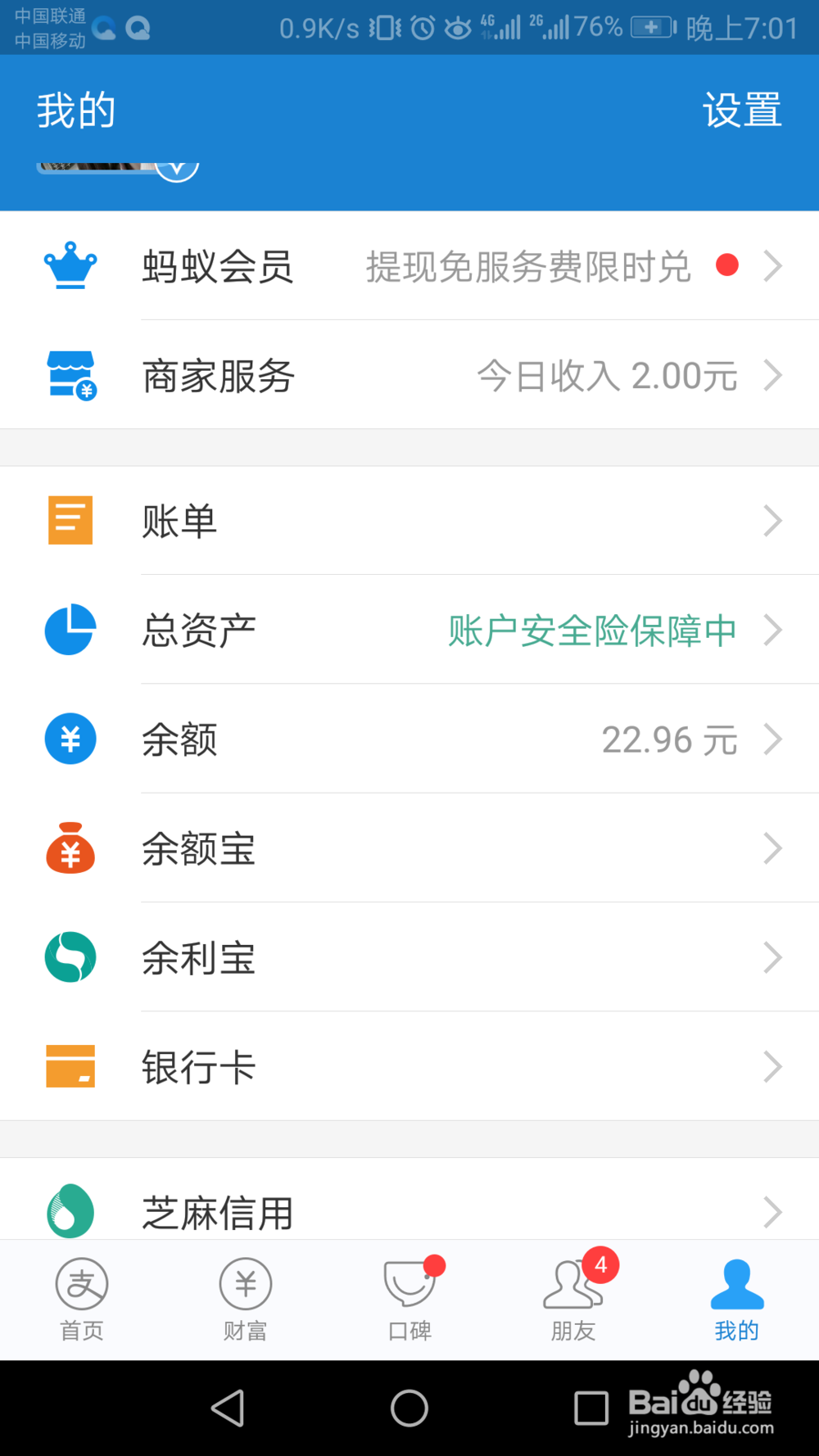Select the Bank Card icon
819x1456 pixels.
pos(70,1066)
